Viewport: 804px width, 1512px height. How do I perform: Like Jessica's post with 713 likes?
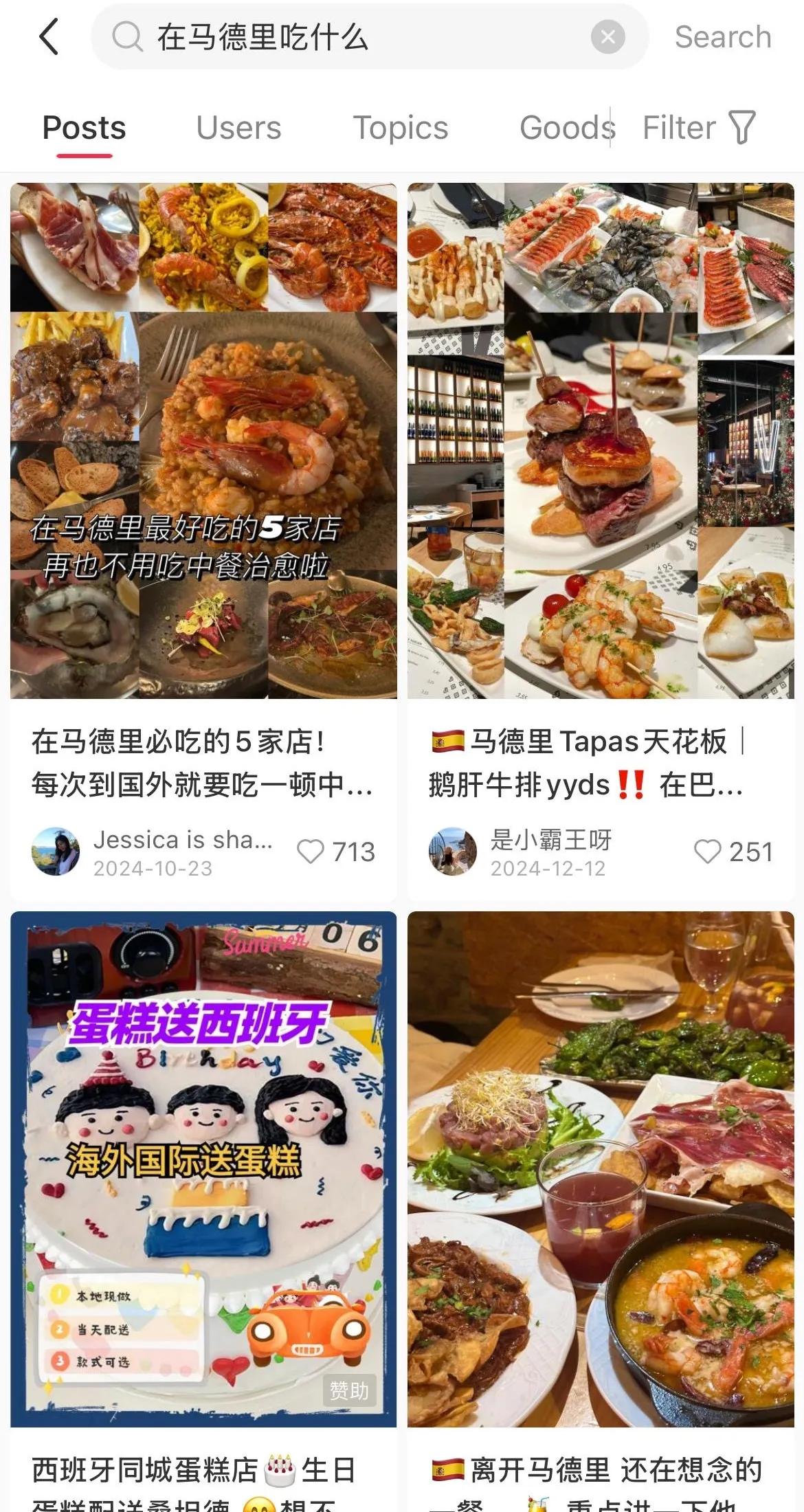pyautogui.click(x=310, y=852)
